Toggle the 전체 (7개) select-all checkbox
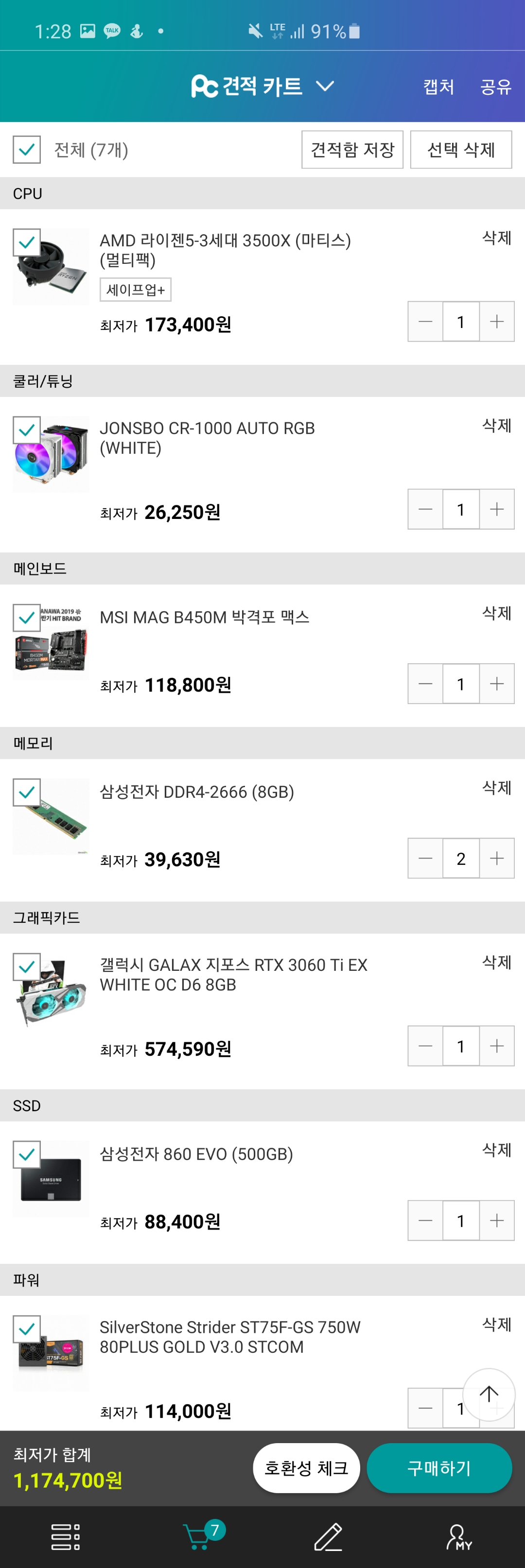This screenshot has height=1568, width=525. tap(27, 150)
